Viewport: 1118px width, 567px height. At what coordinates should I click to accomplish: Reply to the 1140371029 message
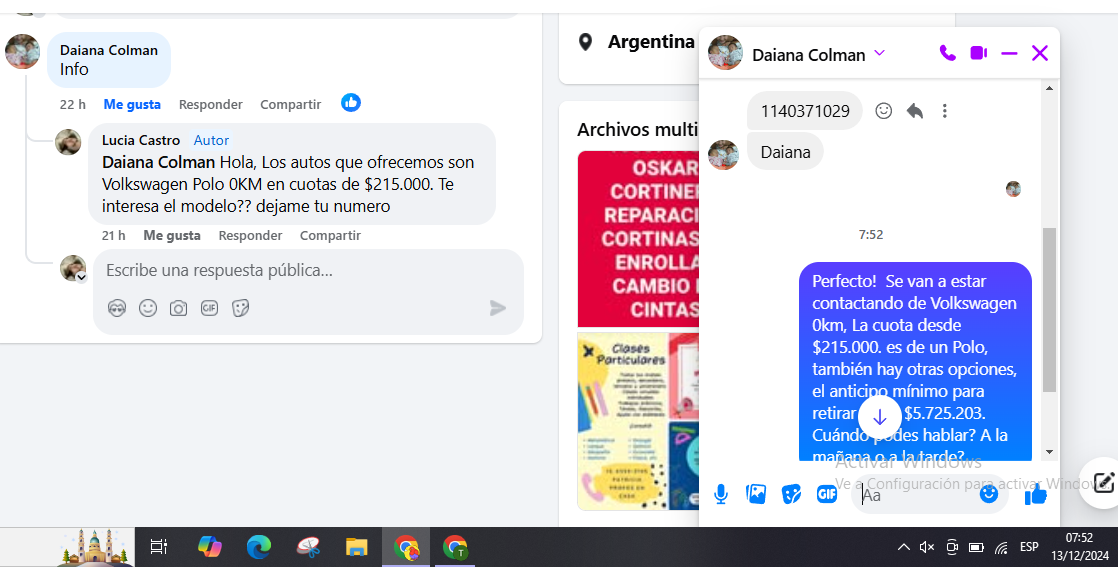click(914, 111)
